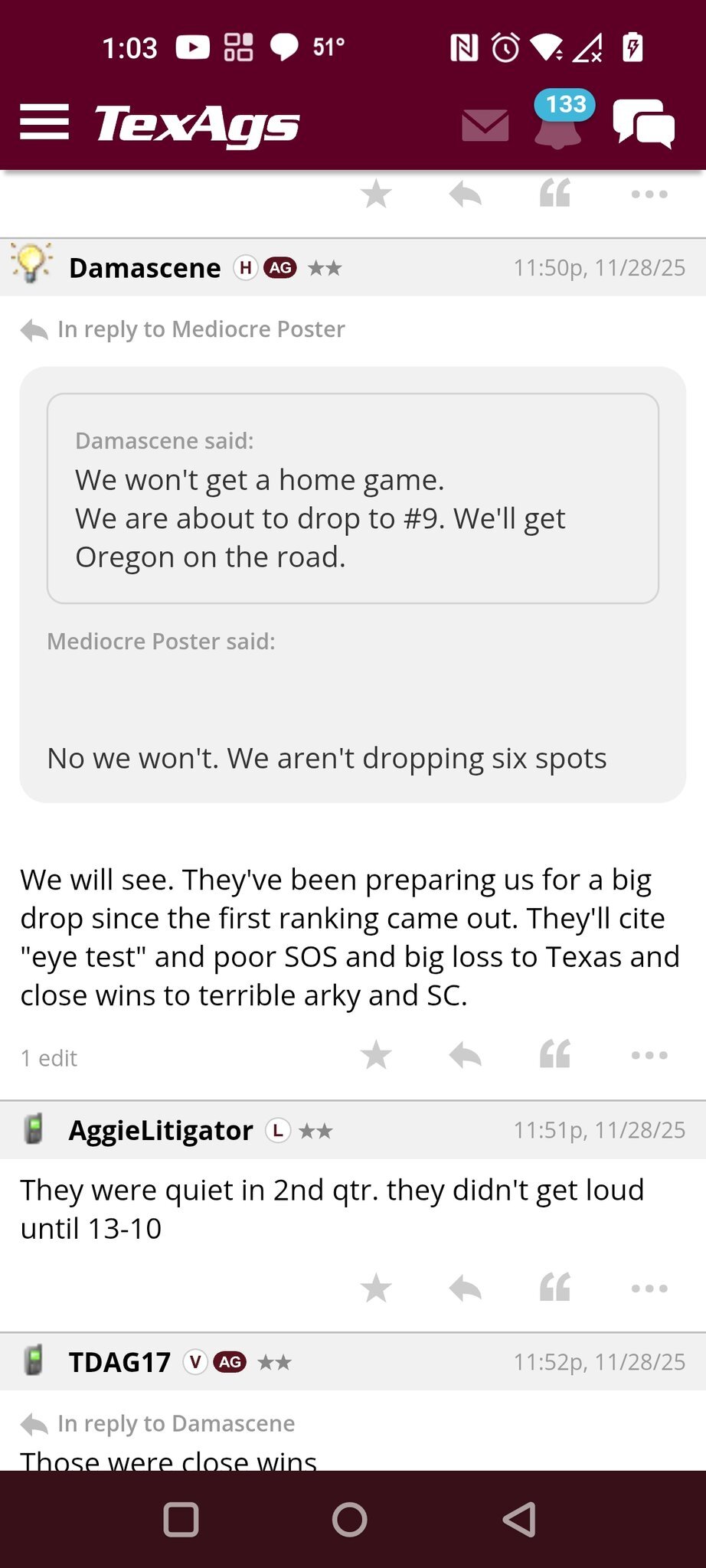Screen dimensions: 706x1568
Task: Go to the TexAgs home page
Action: (197, 124)
